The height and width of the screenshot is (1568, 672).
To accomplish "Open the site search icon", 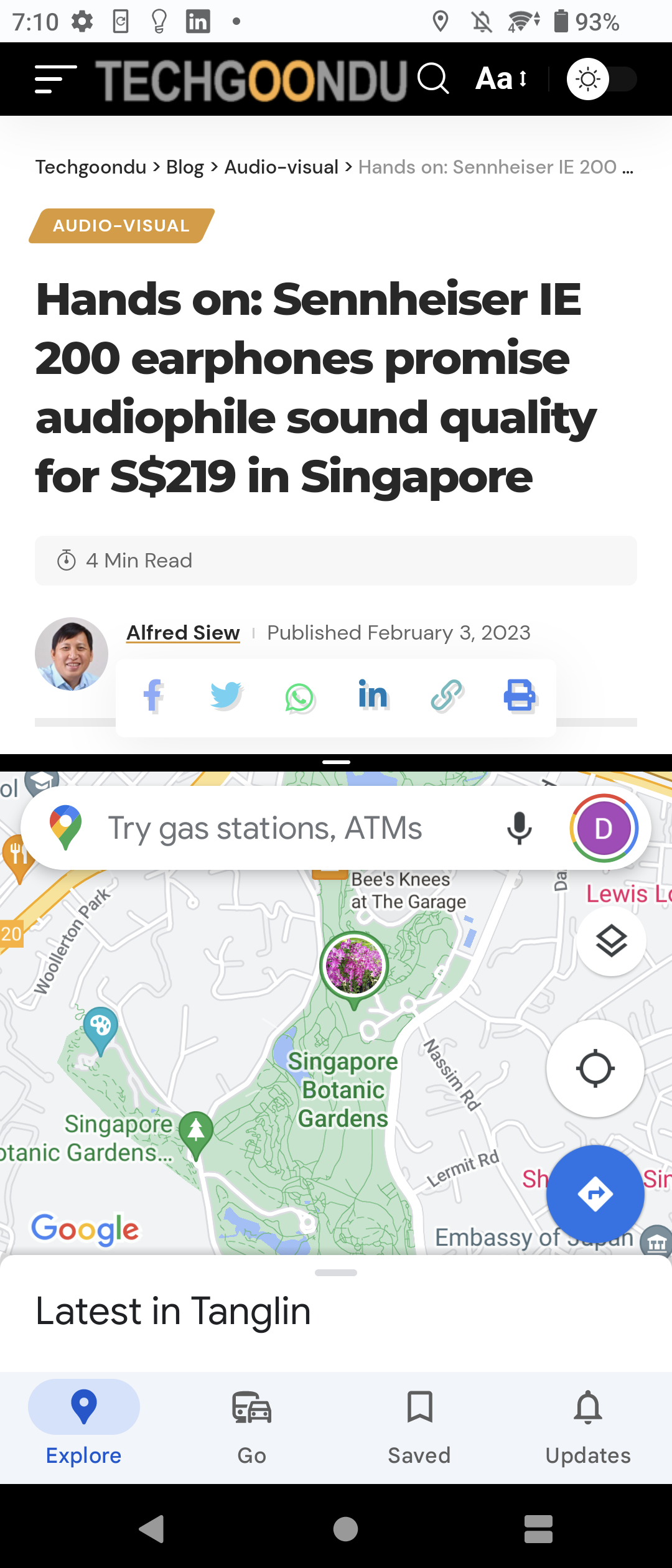I will click(433, 79).
